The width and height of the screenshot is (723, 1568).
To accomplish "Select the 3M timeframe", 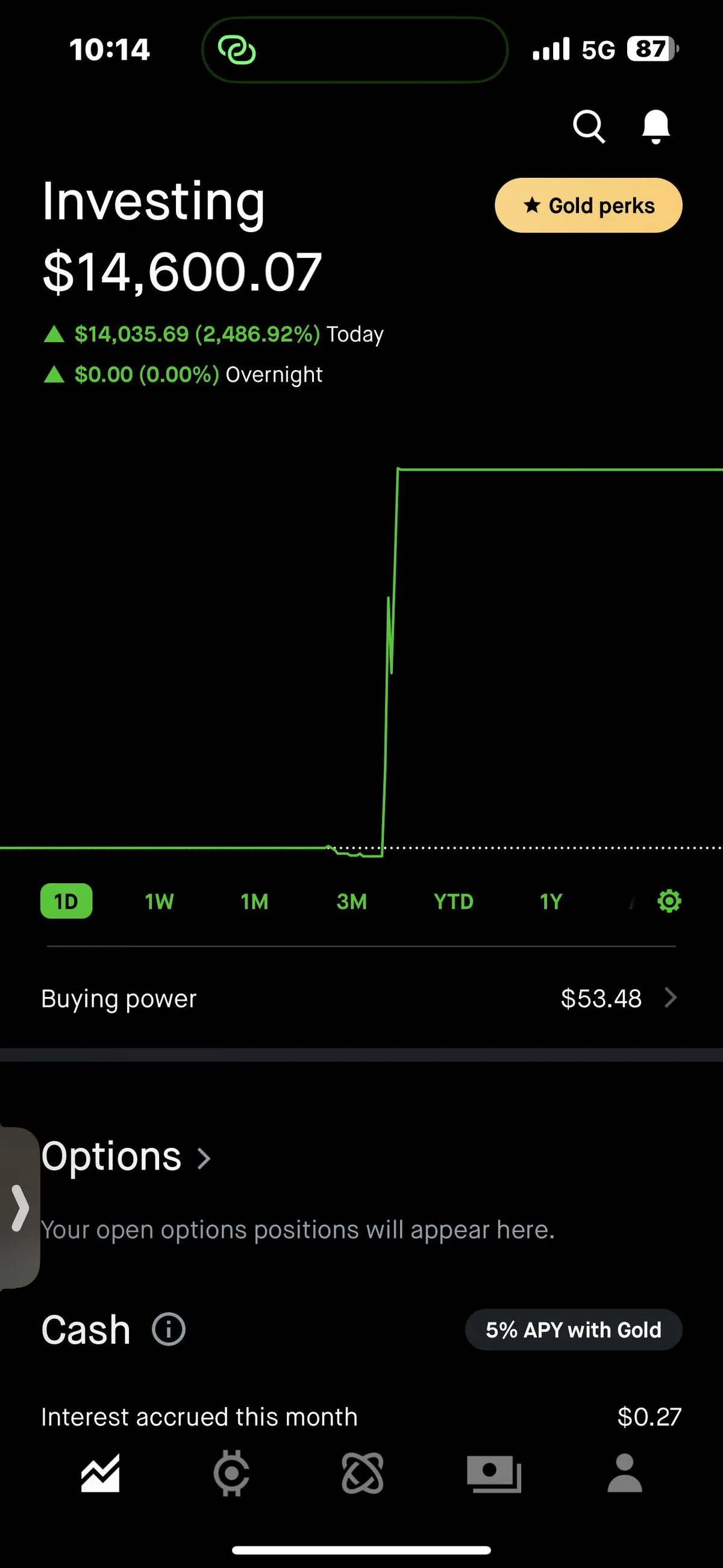I will (351, 901).
